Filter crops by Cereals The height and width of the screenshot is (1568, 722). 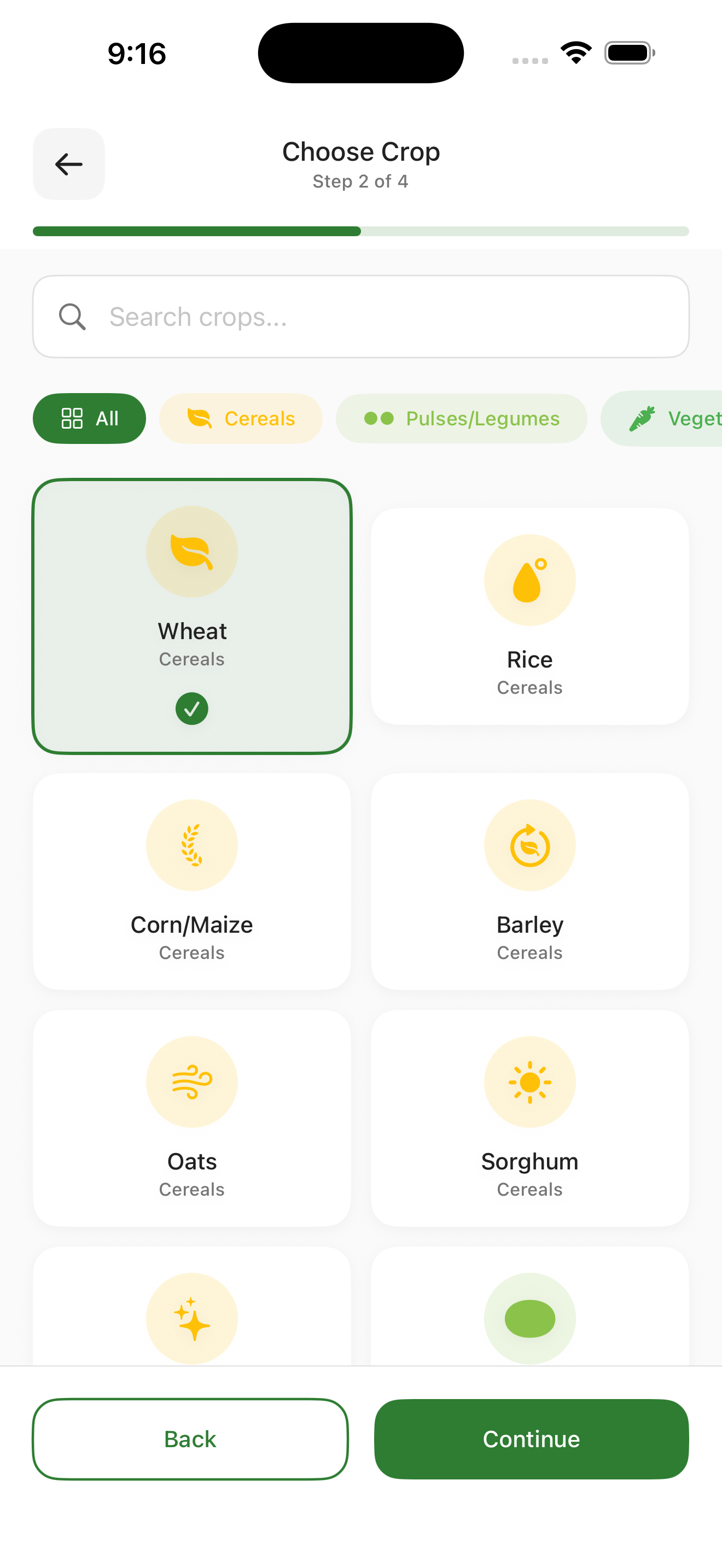coord(241,418)
